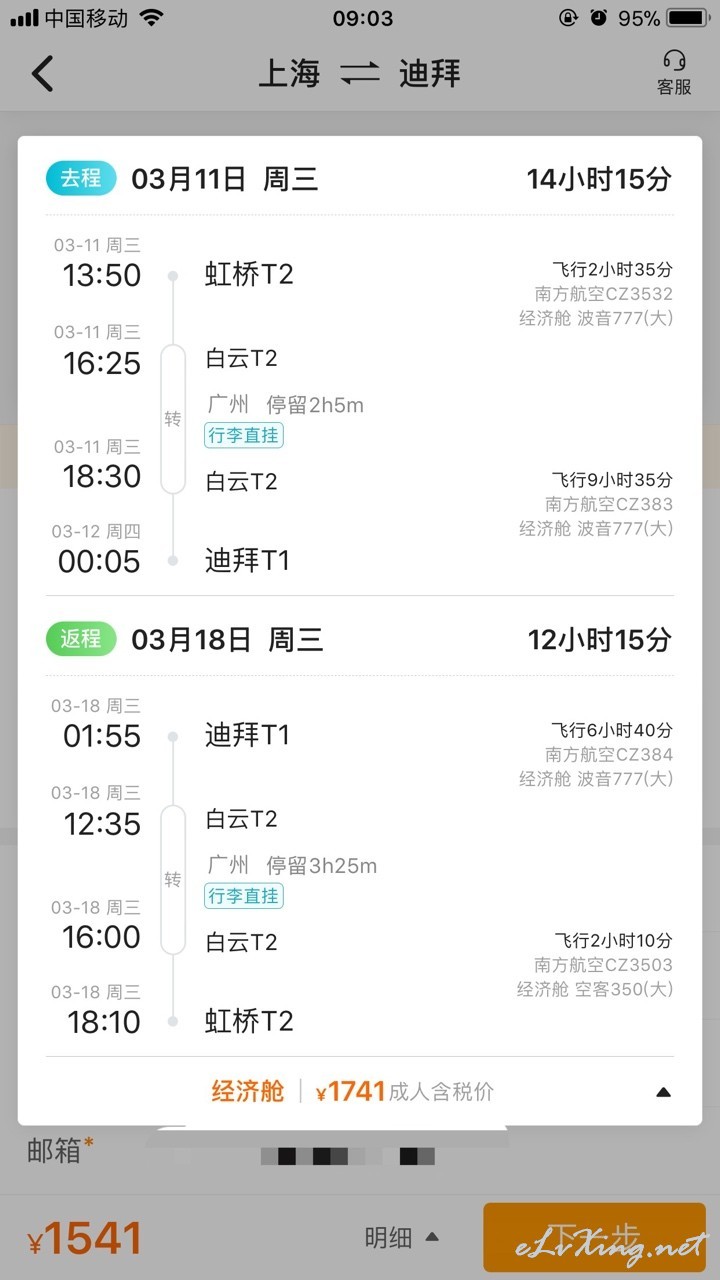
Task: Expand the 明细 price breakdown
Action: (402, 1238)
